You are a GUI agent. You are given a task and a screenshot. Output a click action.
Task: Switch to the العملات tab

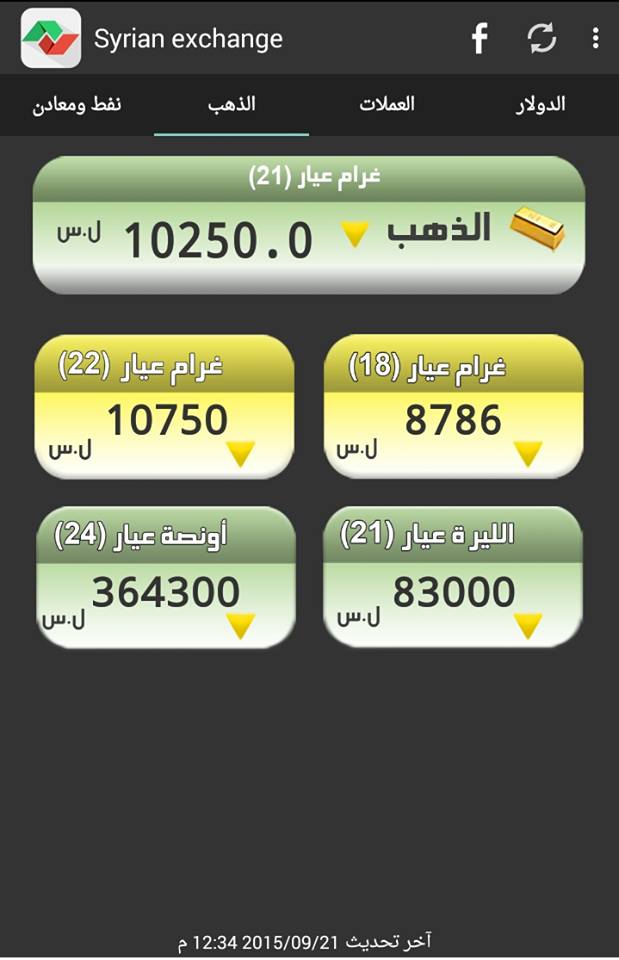click(387, 104)
